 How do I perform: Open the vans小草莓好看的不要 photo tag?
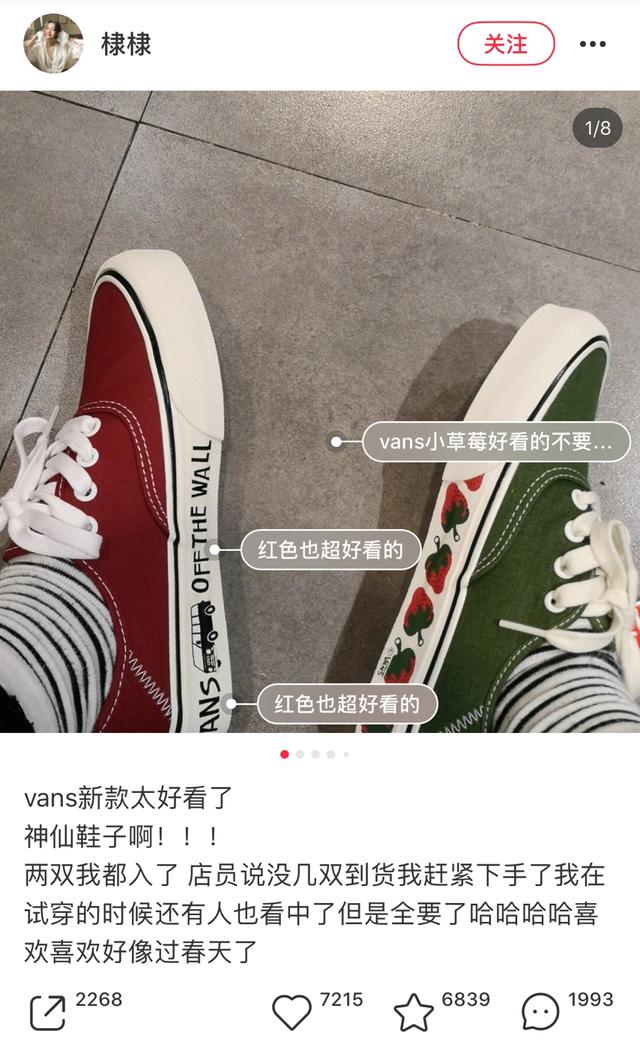tap(495, 441)
